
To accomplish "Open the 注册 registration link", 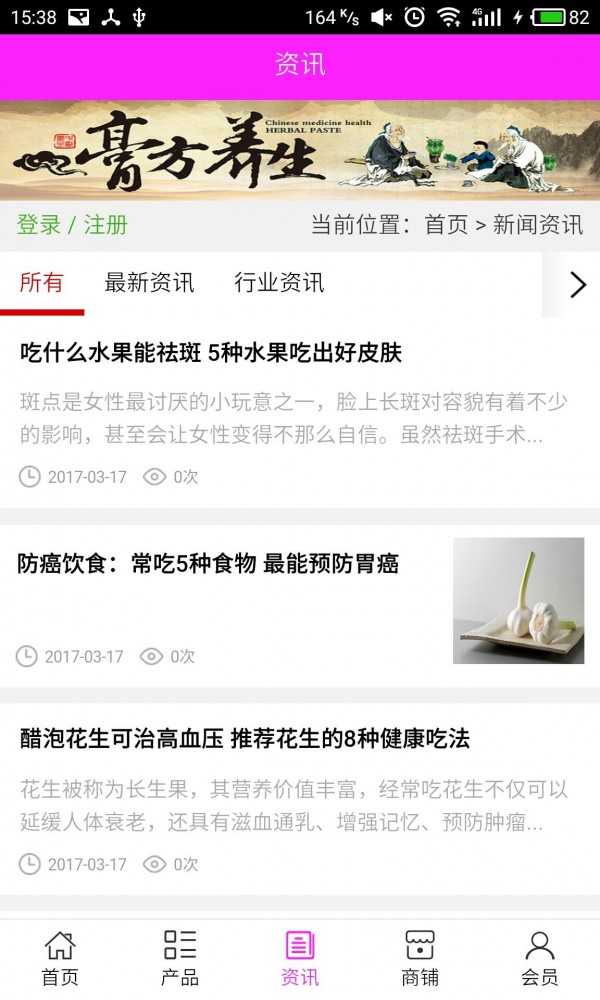I will [106, 225].
